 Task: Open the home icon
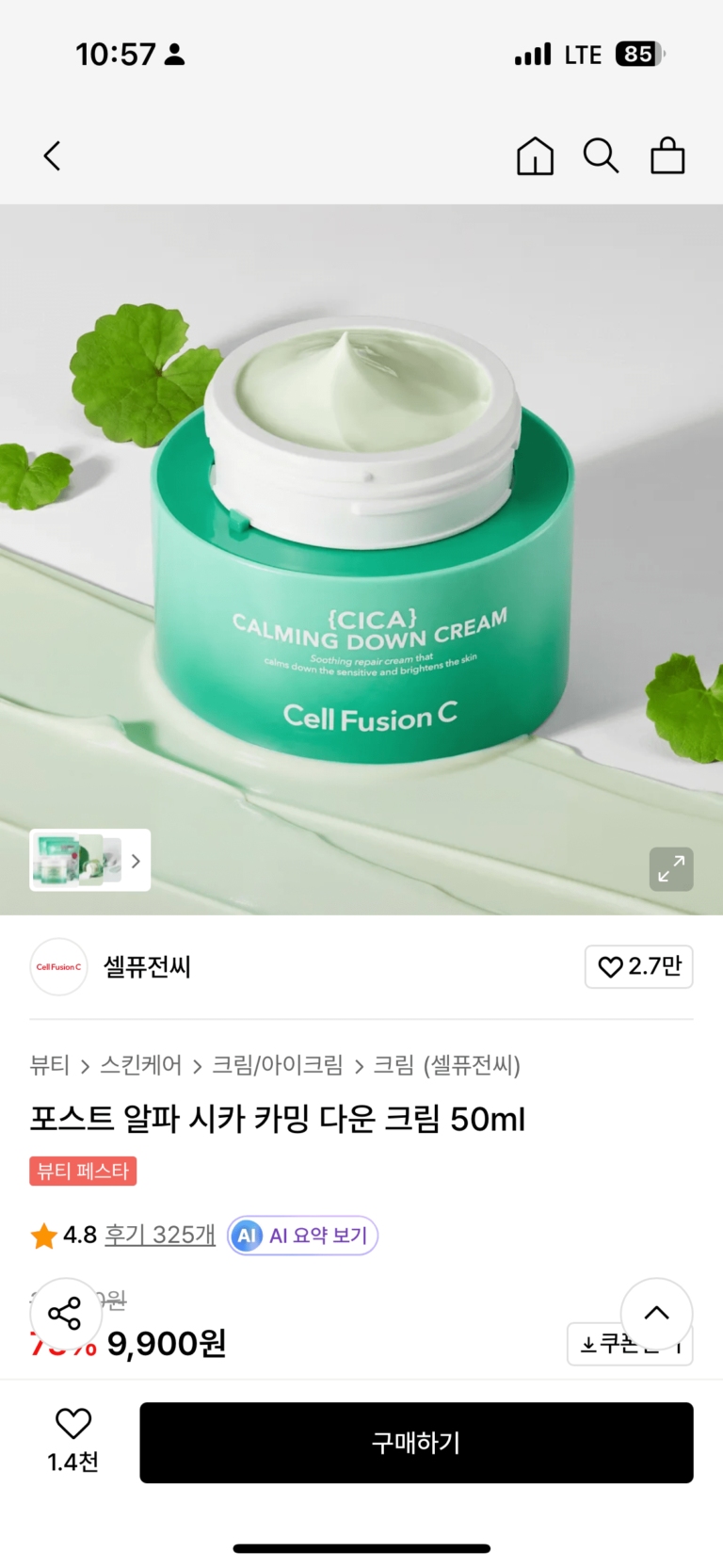[535, 155]
